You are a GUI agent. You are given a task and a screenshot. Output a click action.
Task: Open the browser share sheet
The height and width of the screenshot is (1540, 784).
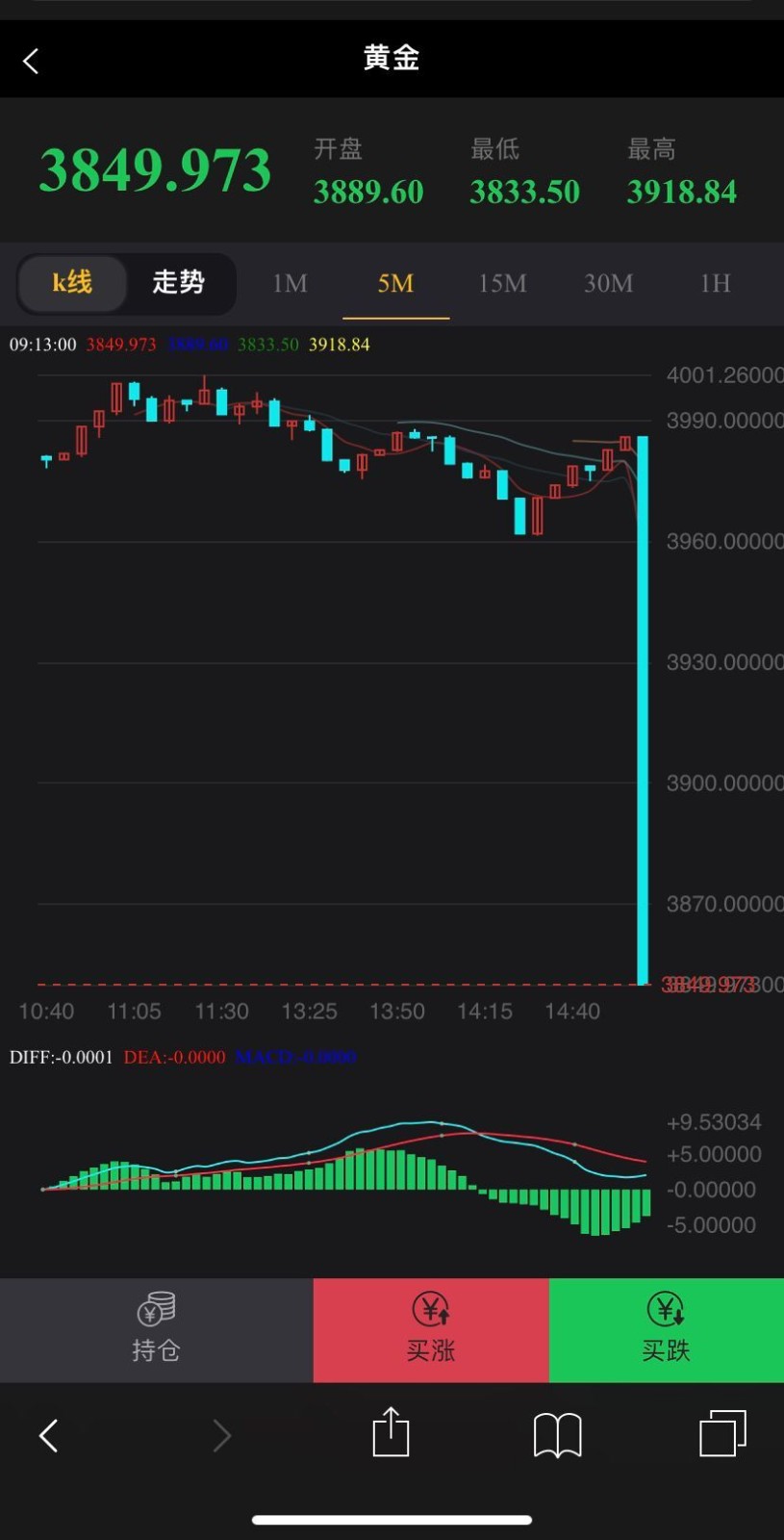pyautogui.click(x=391, y=1433)
